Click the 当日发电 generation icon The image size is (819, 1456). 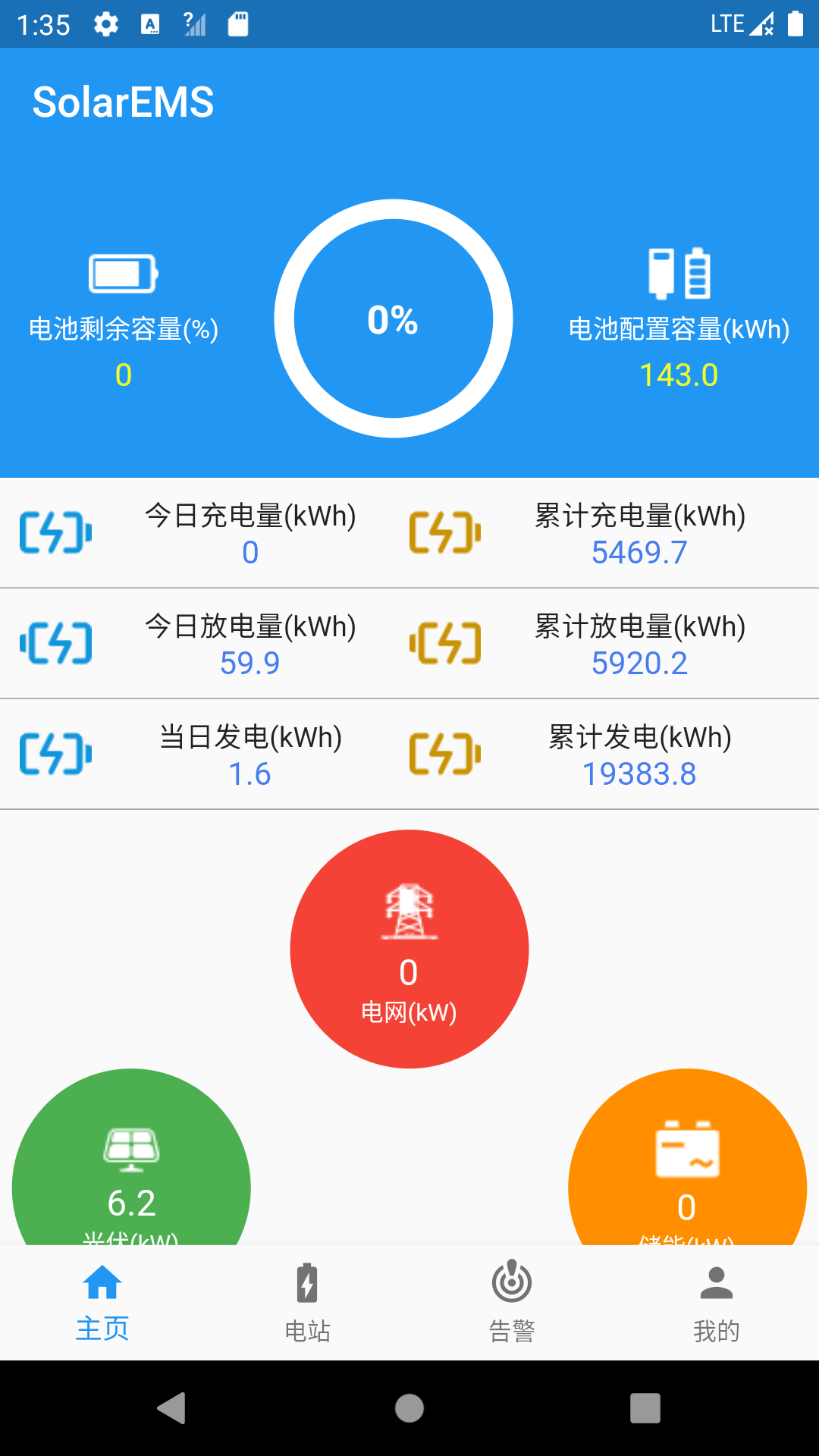click(x=55, y=755)
